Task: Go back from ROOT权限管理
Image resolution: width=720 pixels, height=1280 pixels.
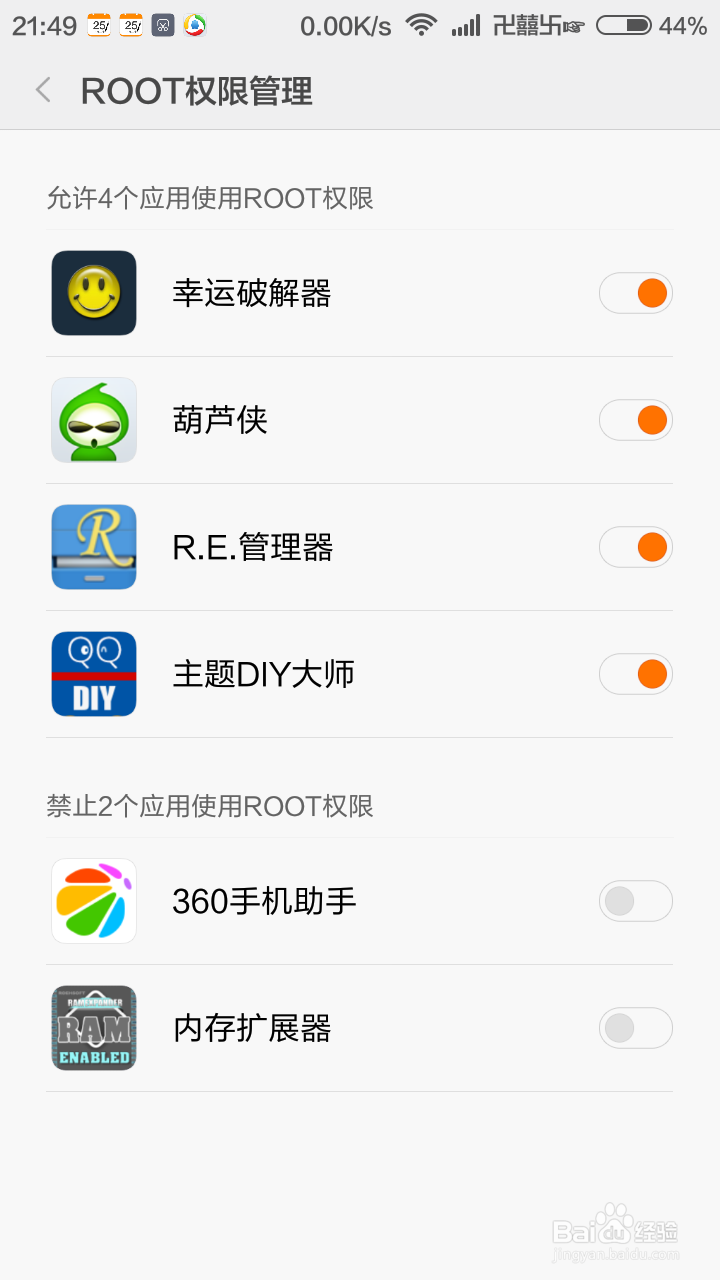Action: pos(43,91)
